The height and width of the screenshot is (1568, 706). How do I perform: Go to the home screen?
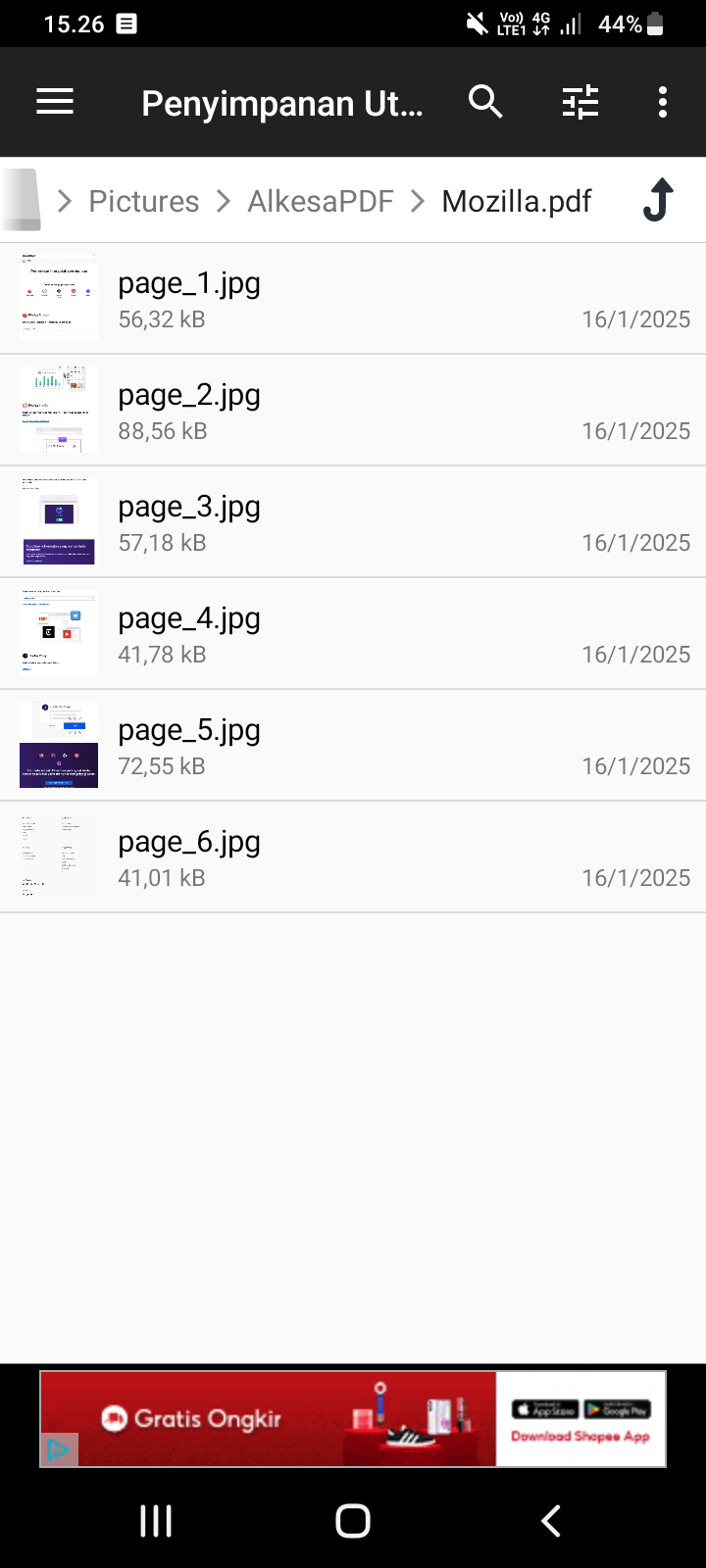click(x=353, y=1521)
